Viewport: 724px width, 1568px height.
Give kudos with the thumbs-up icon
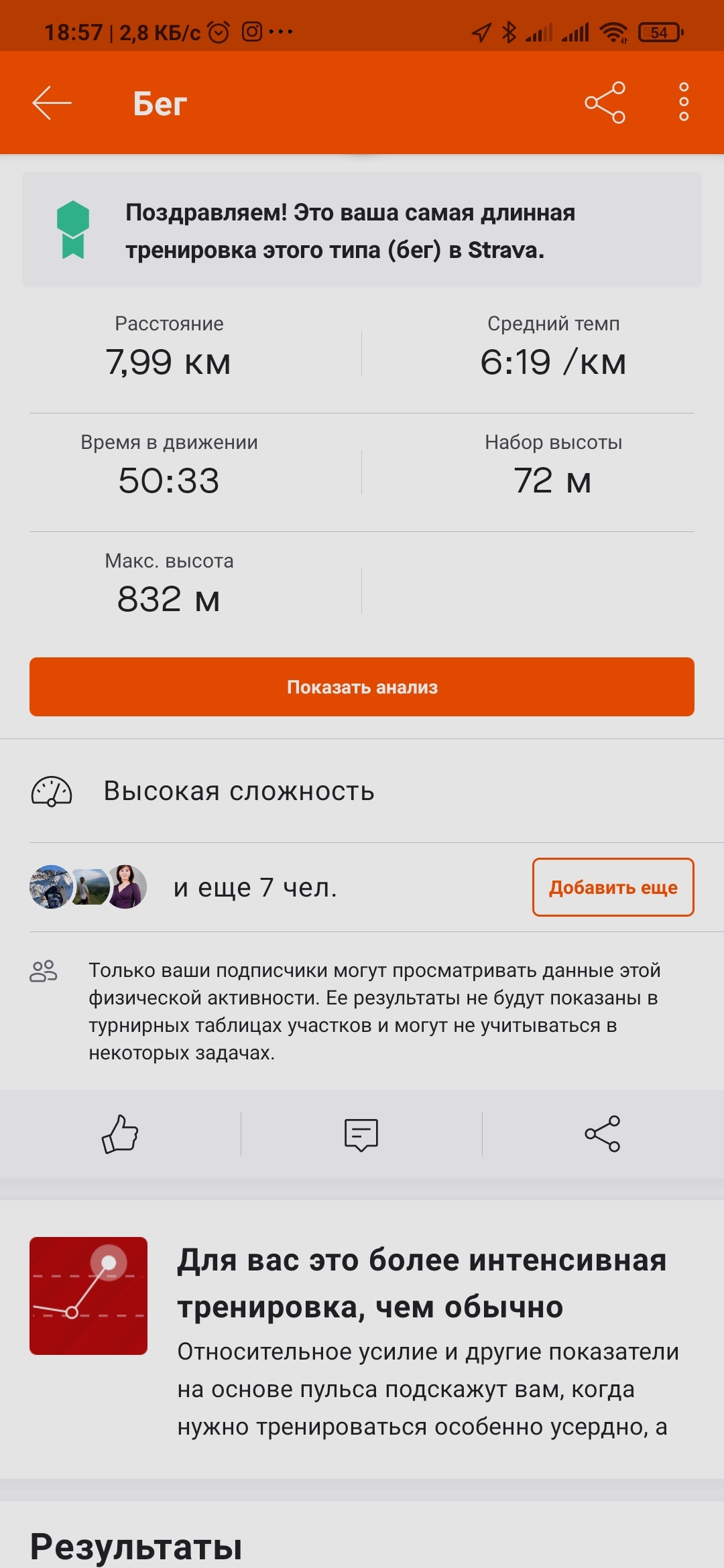click(x=120, y=1134)
